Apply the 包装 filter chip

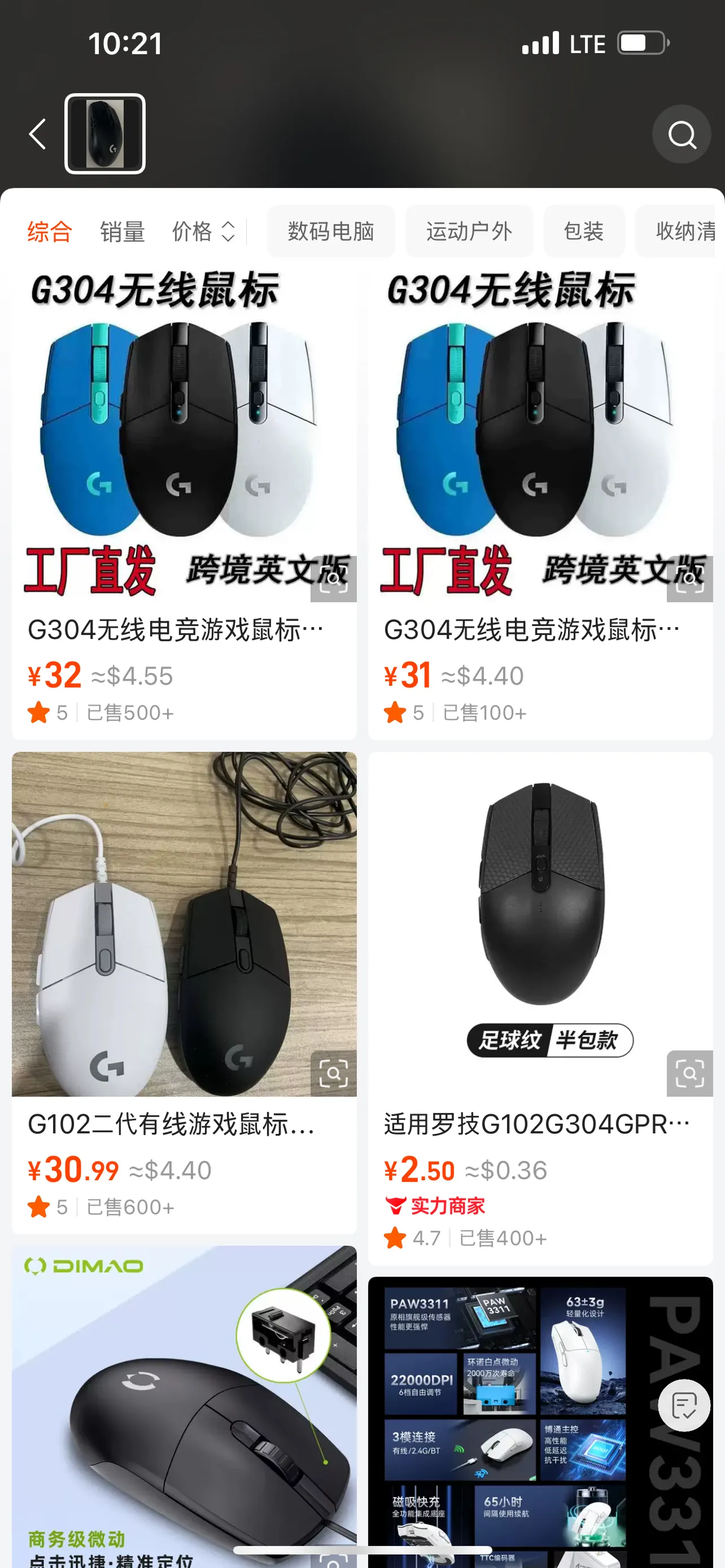point(583,232)
